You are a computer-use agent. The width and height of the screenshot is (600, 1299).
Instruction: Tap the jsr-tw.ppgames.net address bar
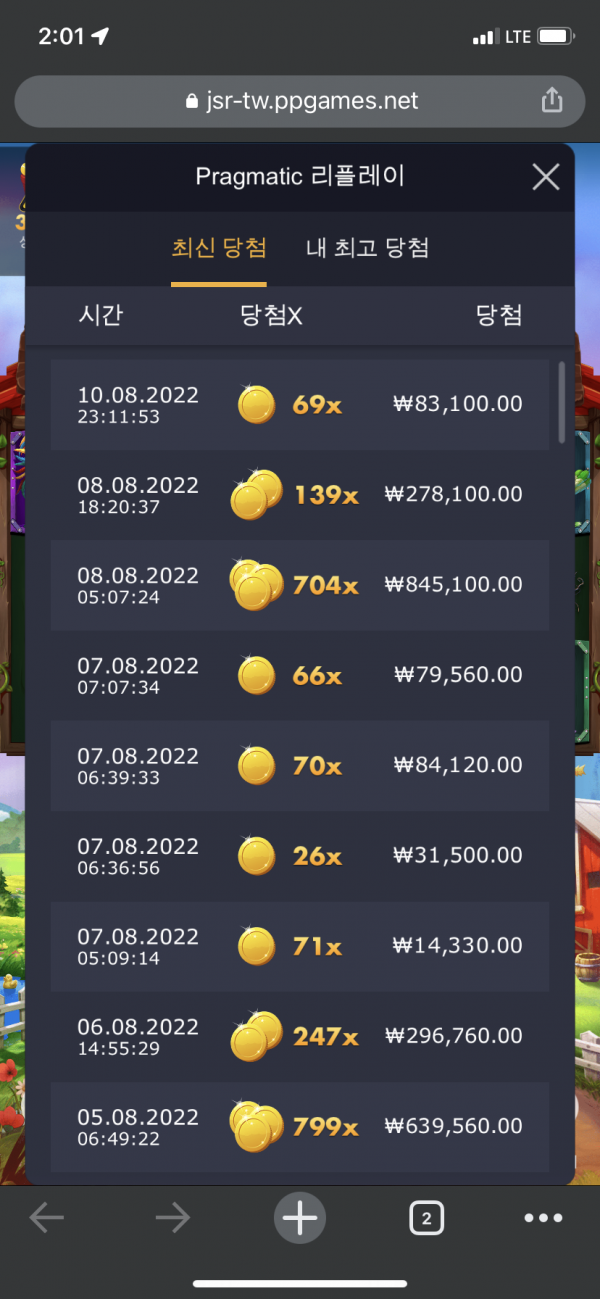[x=300, y=101]
